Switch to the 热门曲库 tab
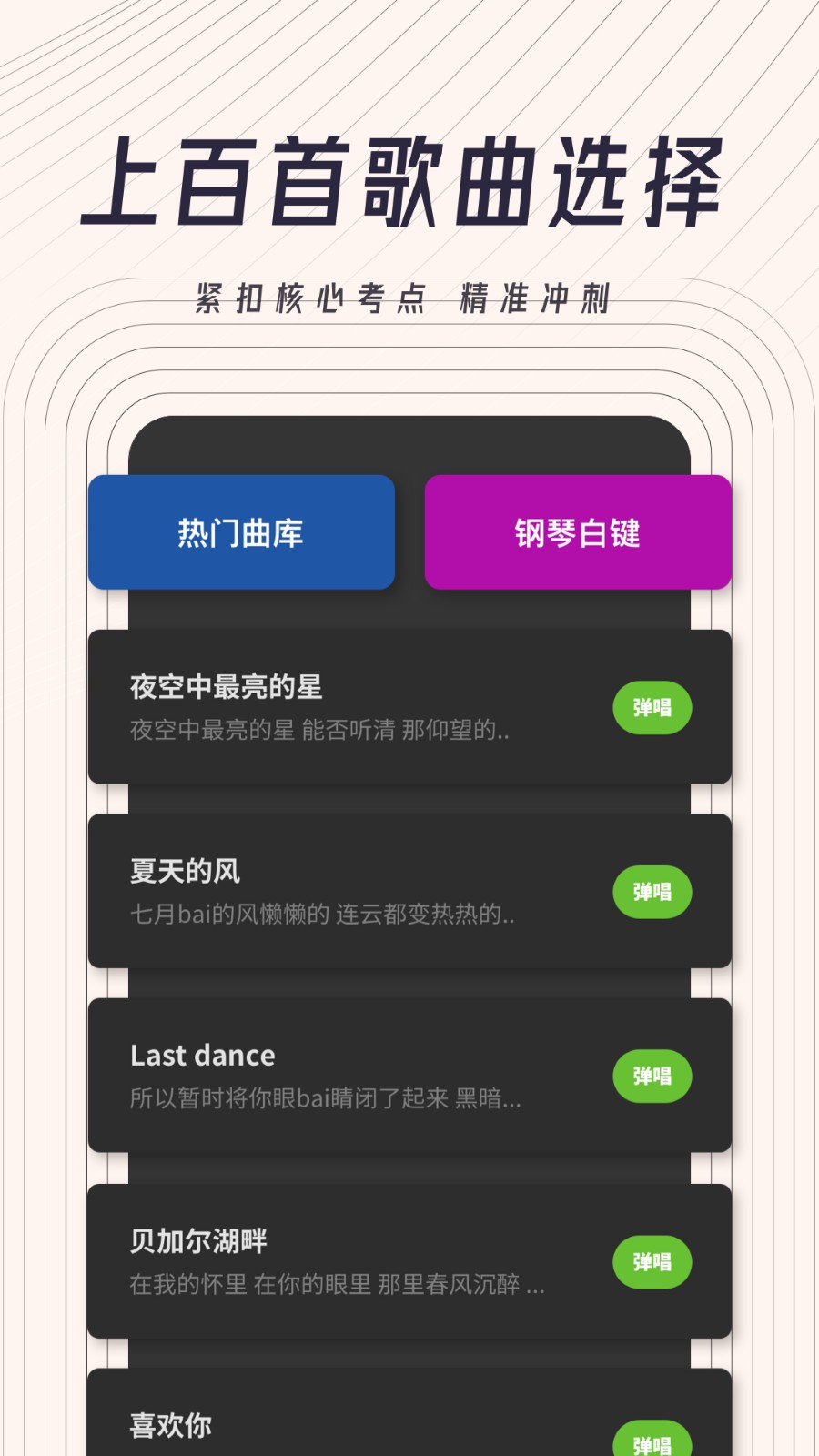Viewport: 819px width, 1456px height. pyautogui.click(x=241, y=531)
